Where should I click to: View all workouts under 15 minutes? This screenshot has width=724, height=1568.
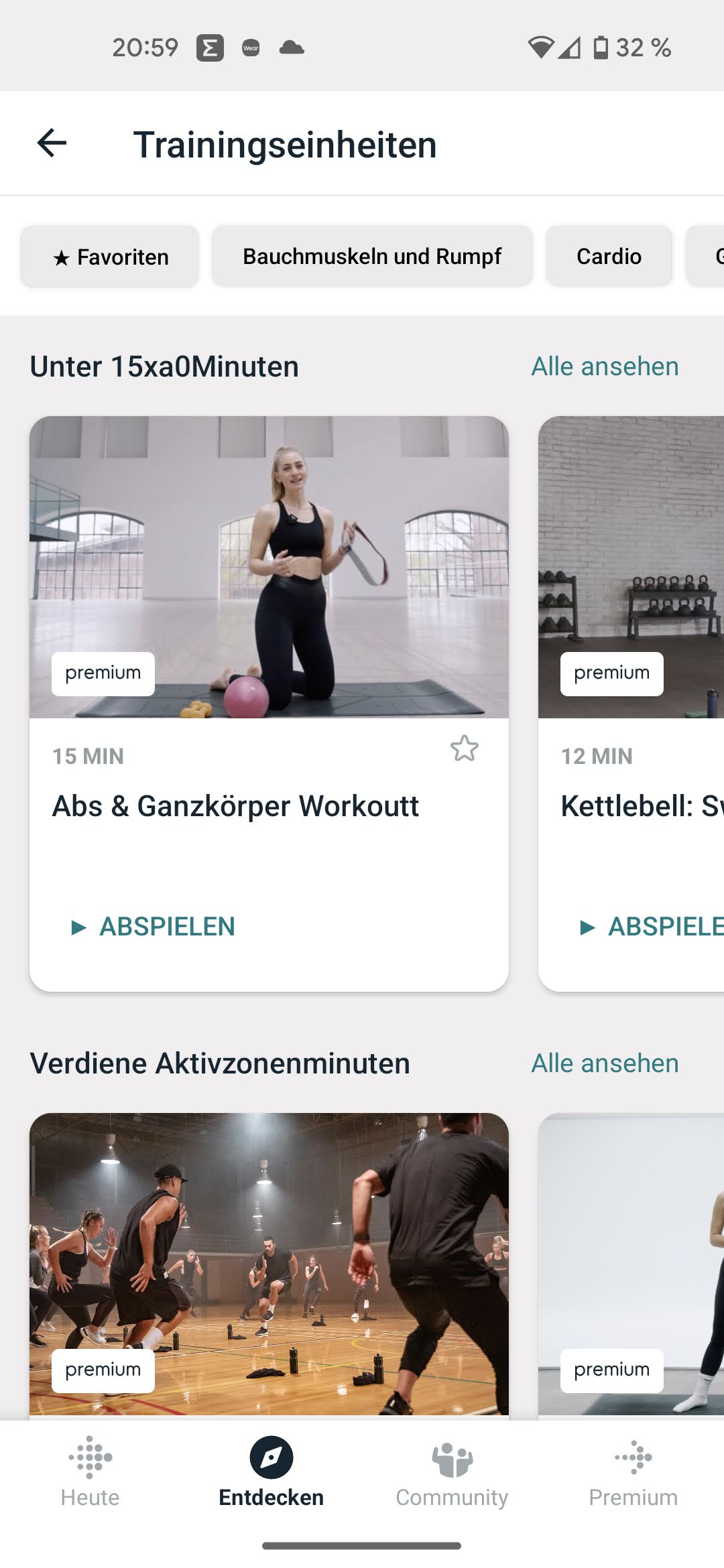pyautogui.click(x=605, y=367)
